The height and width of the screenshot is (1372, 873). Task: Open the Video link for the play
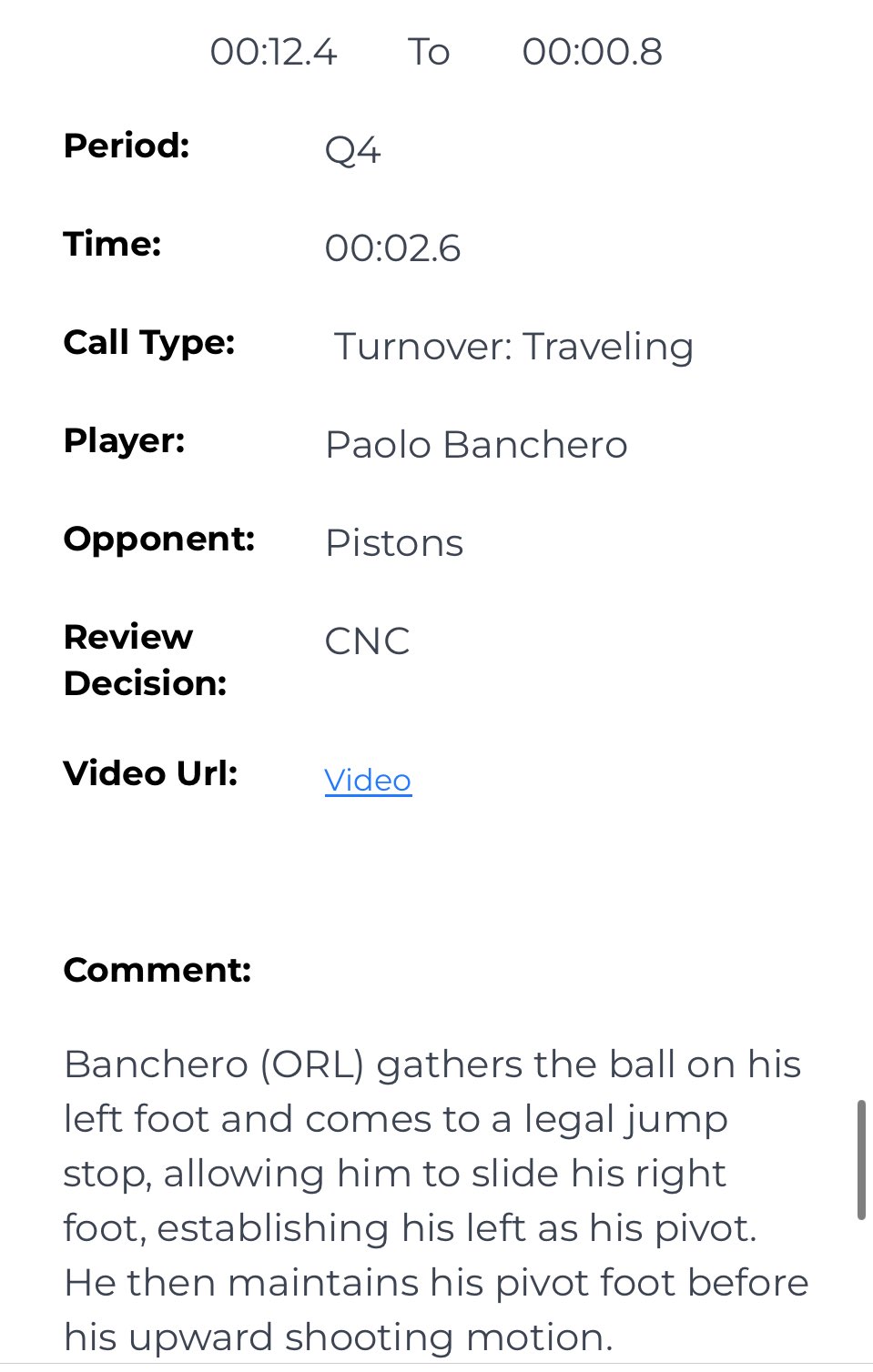[x=368, y=781]
